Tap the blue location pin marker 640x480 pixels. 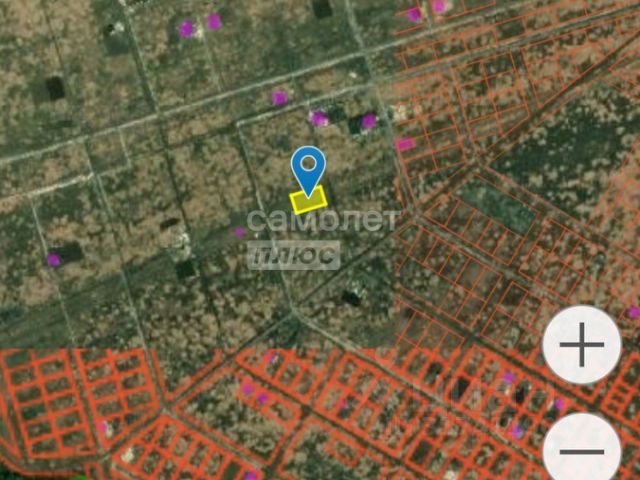[x=308, y=167]
